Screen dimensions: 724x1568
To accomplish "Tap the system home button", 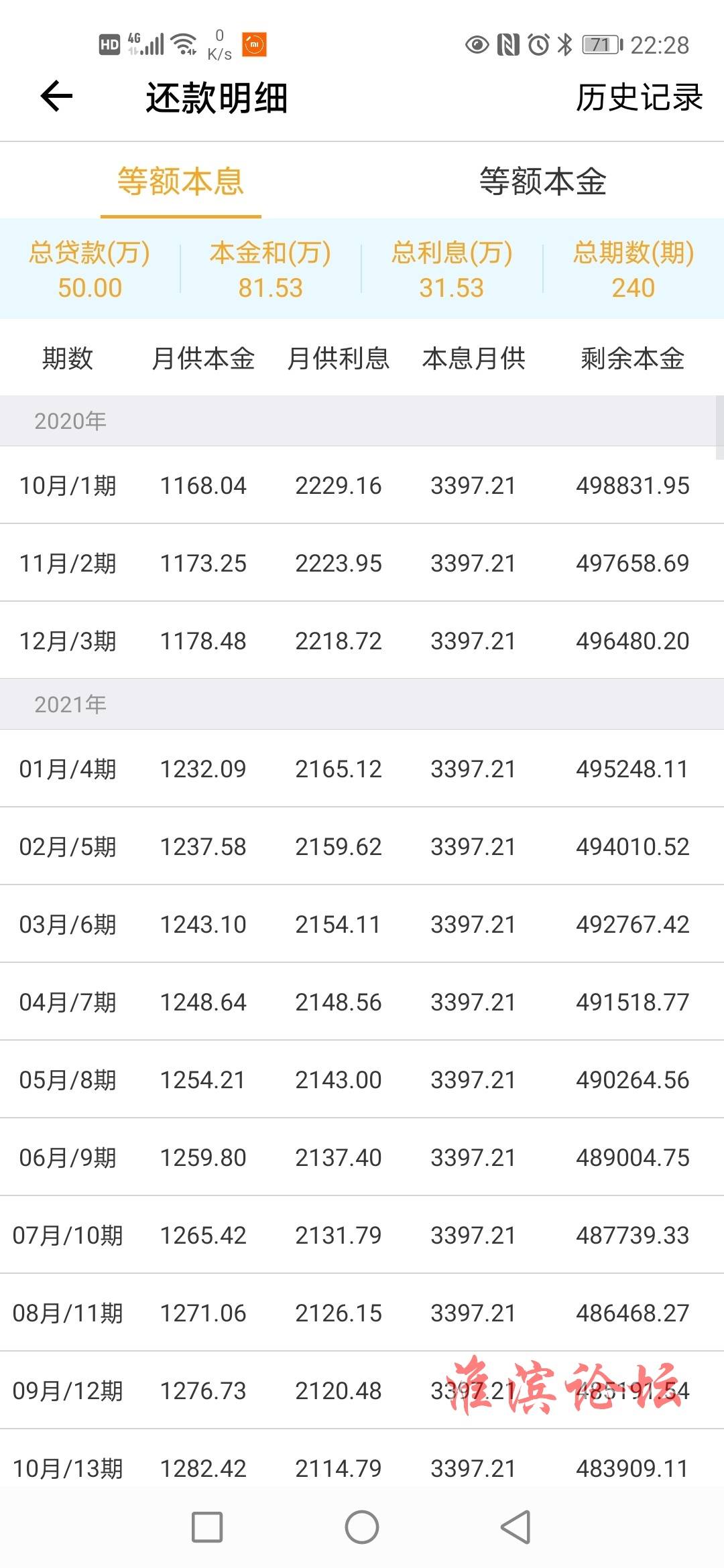I will 362,1527.
